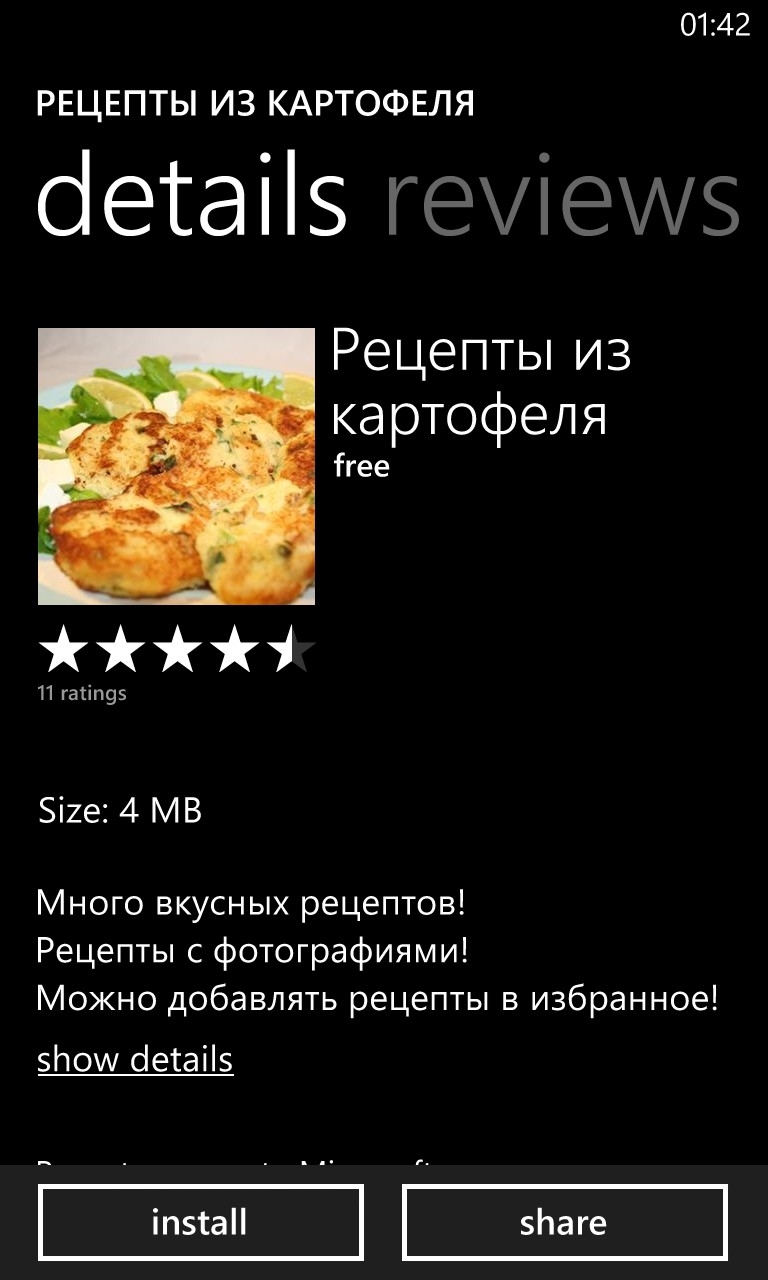Open the app's food picture tile
The height and width of the screenshot is (1280, 768).
coord(176,466)
